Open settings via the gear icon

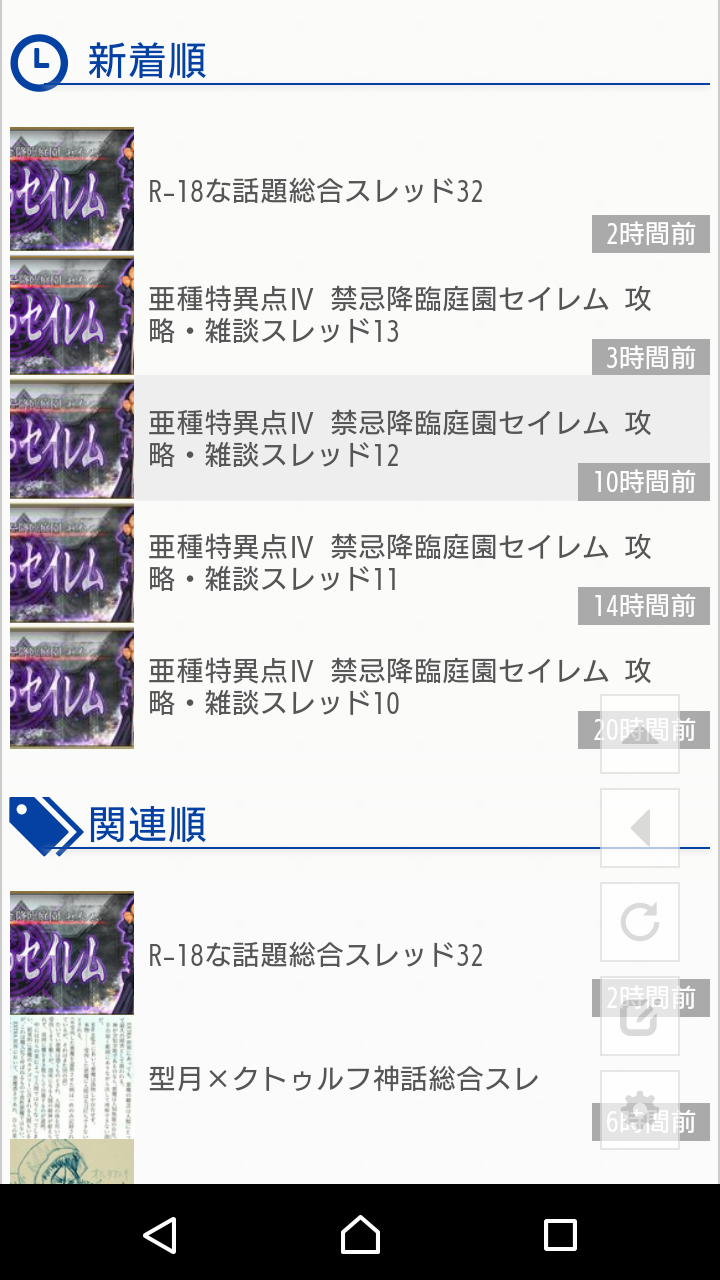640,1110
